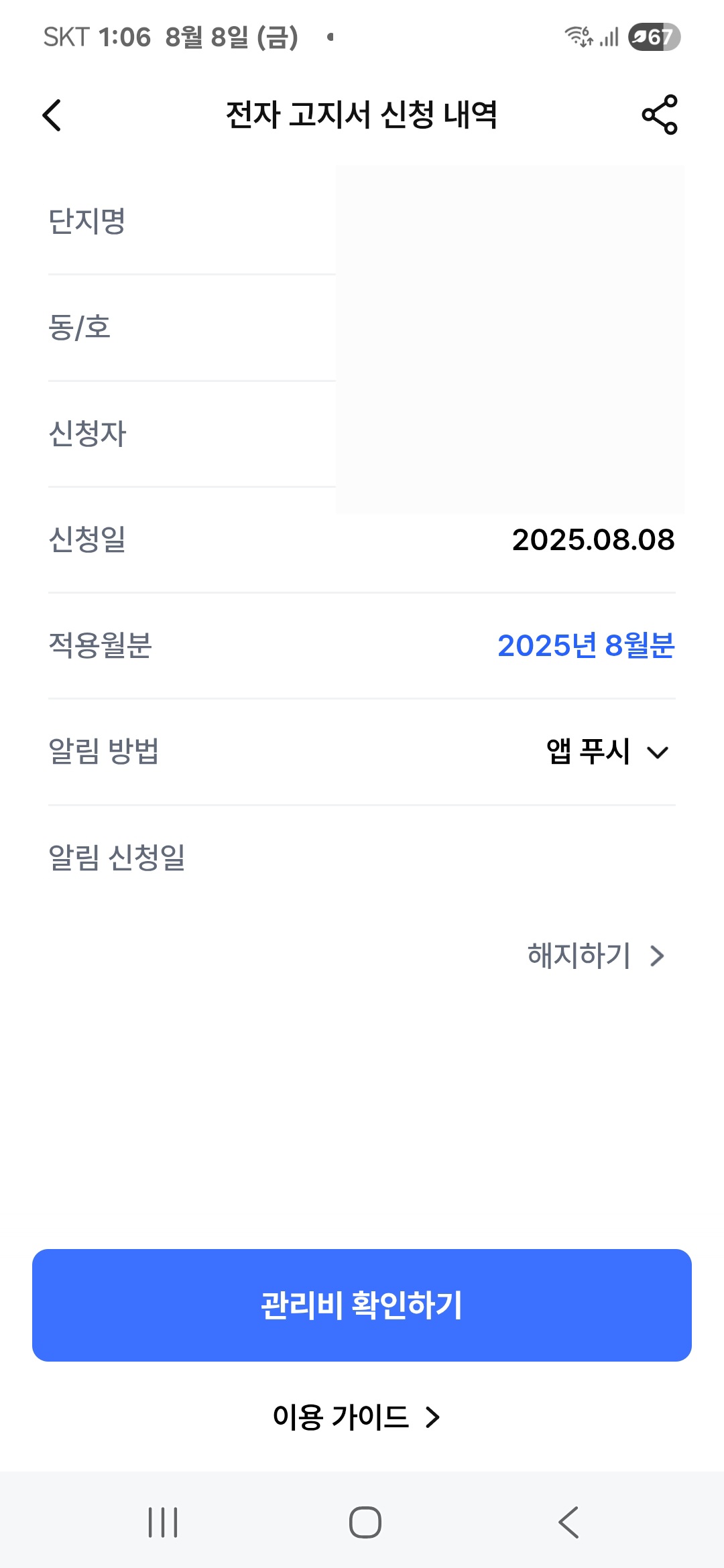
Task: Go back using the top-left arrow
Action: coord(52,115)
